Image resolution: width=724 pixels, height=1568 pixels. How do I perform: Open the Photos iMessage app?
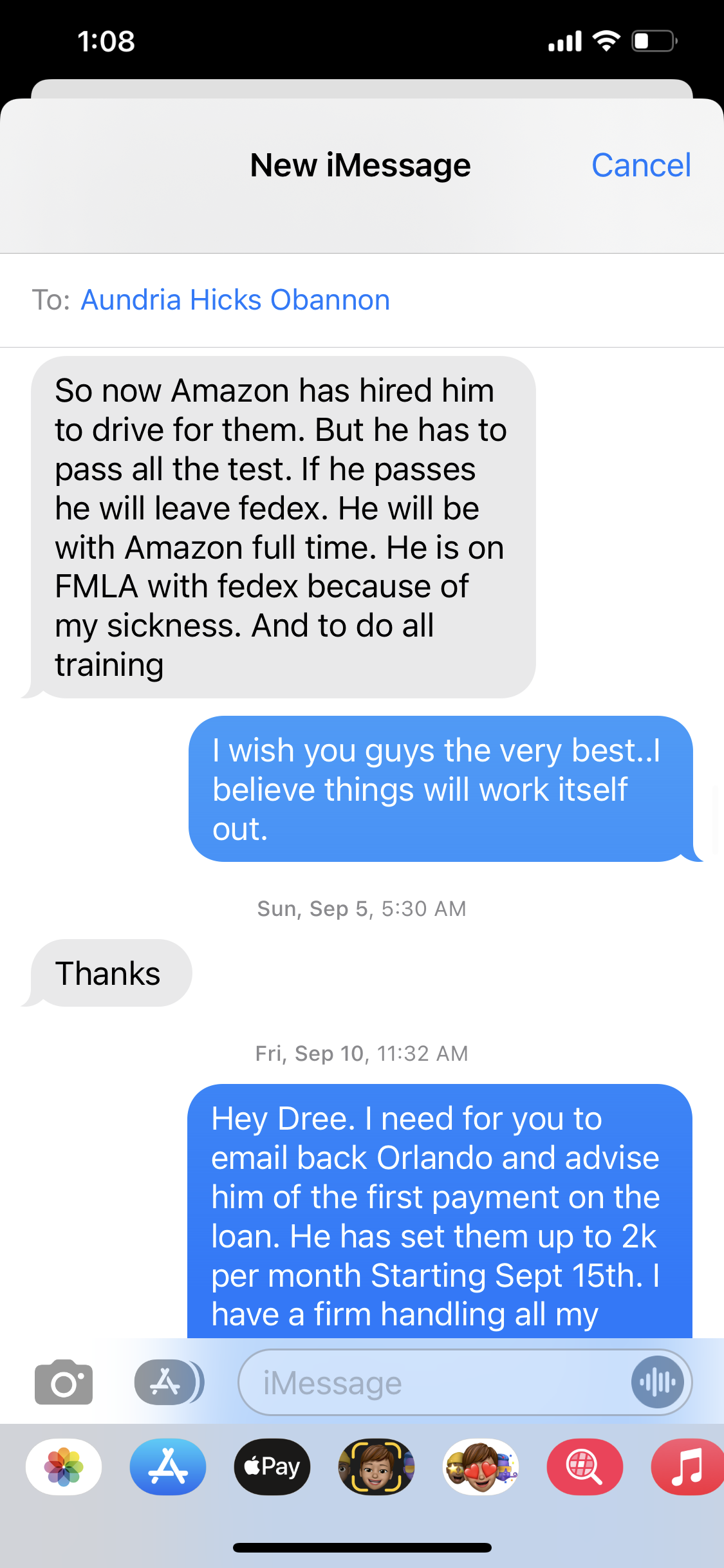(64, 1467)
